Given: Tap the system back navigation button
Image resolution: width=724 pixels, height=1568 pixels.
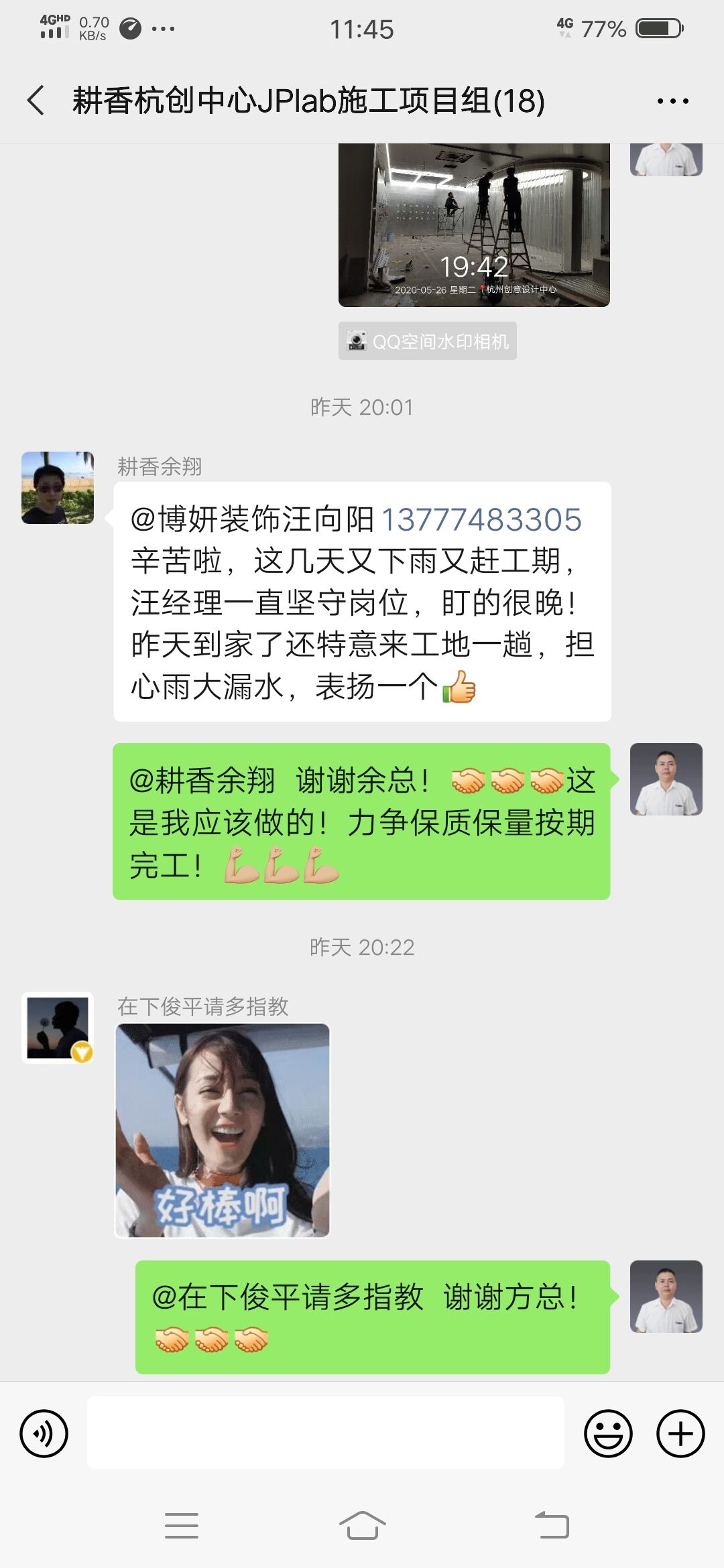Looking at the screenshot, I should click(552, 1526).
